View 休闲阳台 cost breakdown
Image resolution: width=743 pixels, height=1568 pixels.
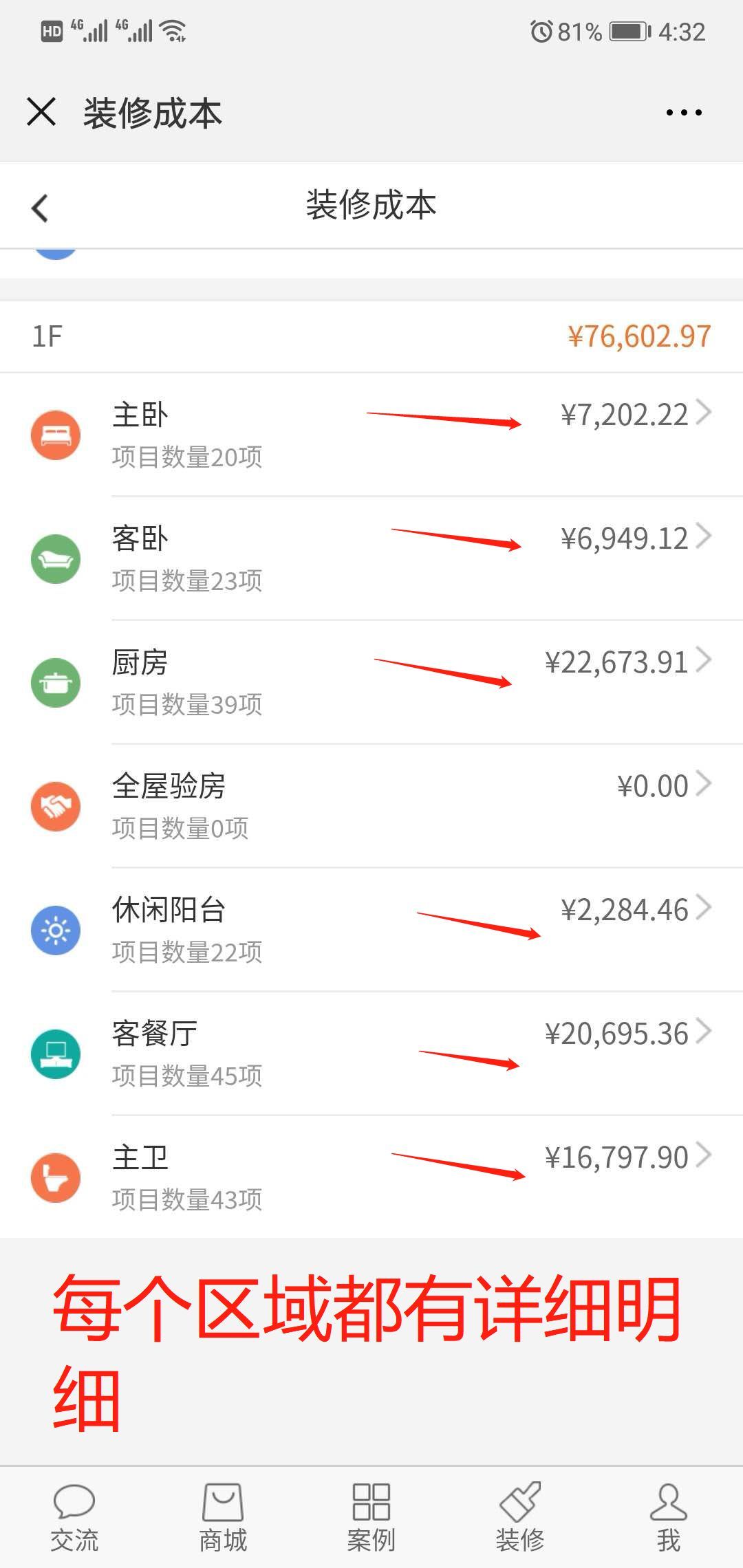[371, 930]
